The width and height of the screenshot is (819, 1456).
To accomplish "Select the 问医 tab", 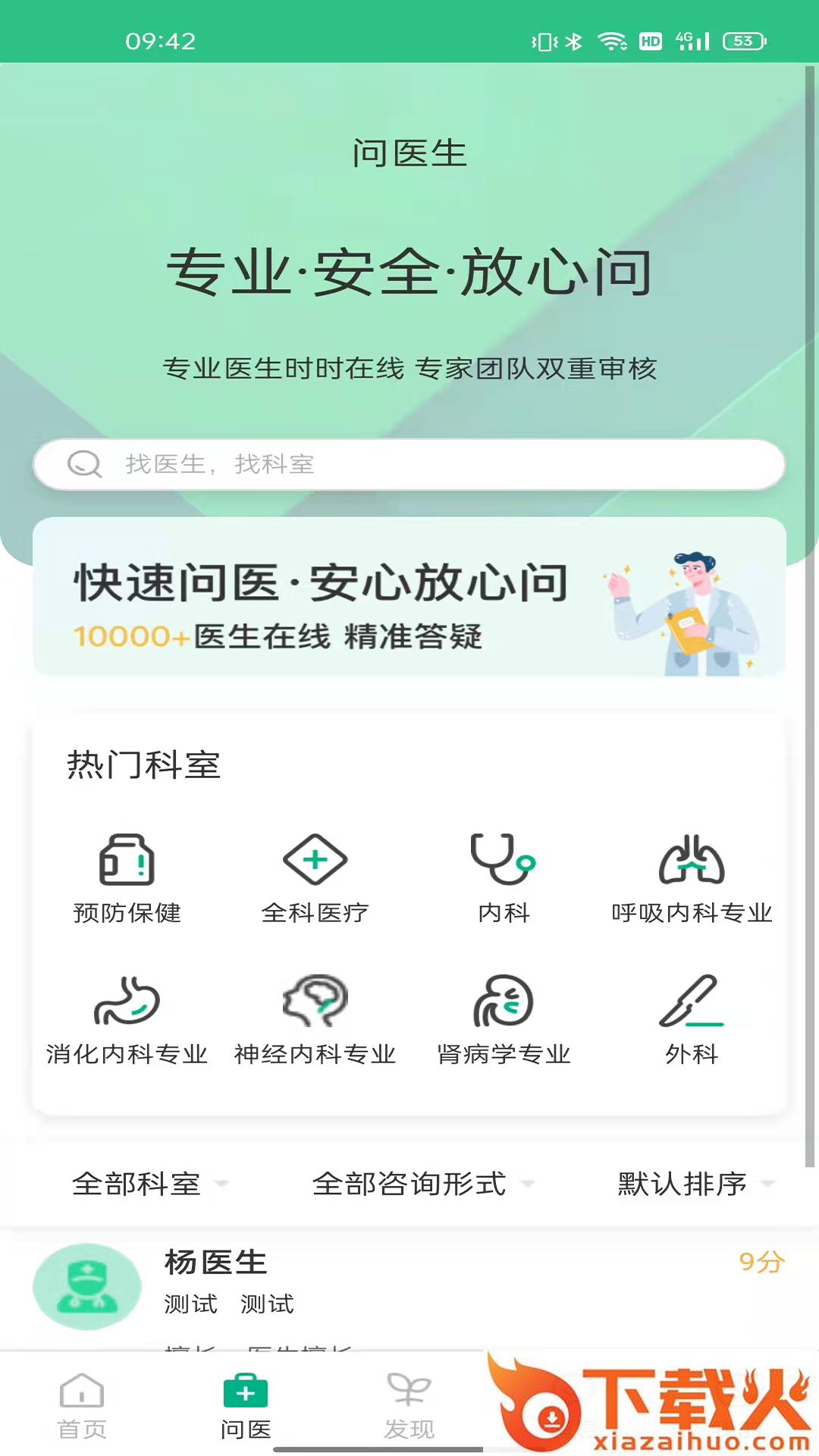I will 246,1405.
